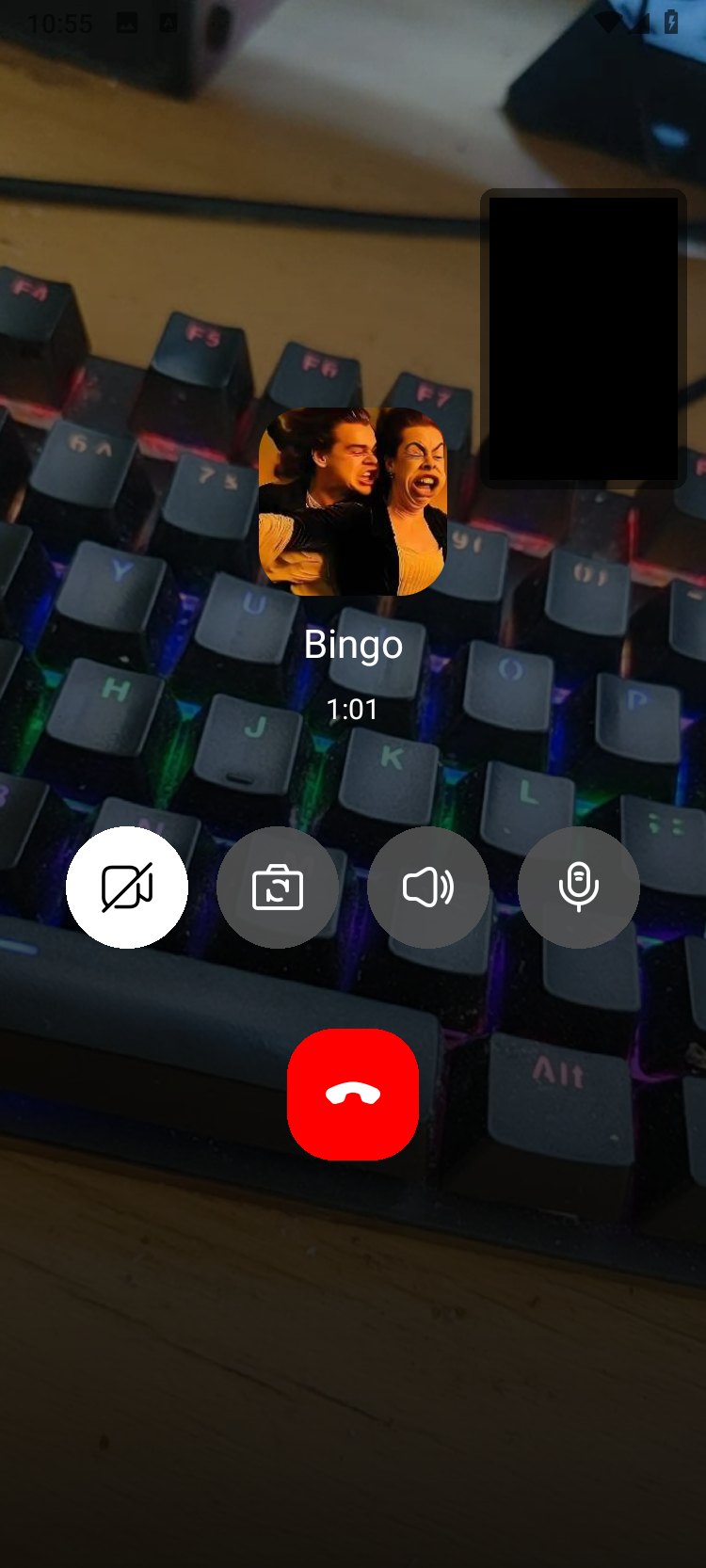Image resolution: width=706 pixels, height=1568 pixels.
Task: Toggle the speaker output
Action: (x=428, y=888)
